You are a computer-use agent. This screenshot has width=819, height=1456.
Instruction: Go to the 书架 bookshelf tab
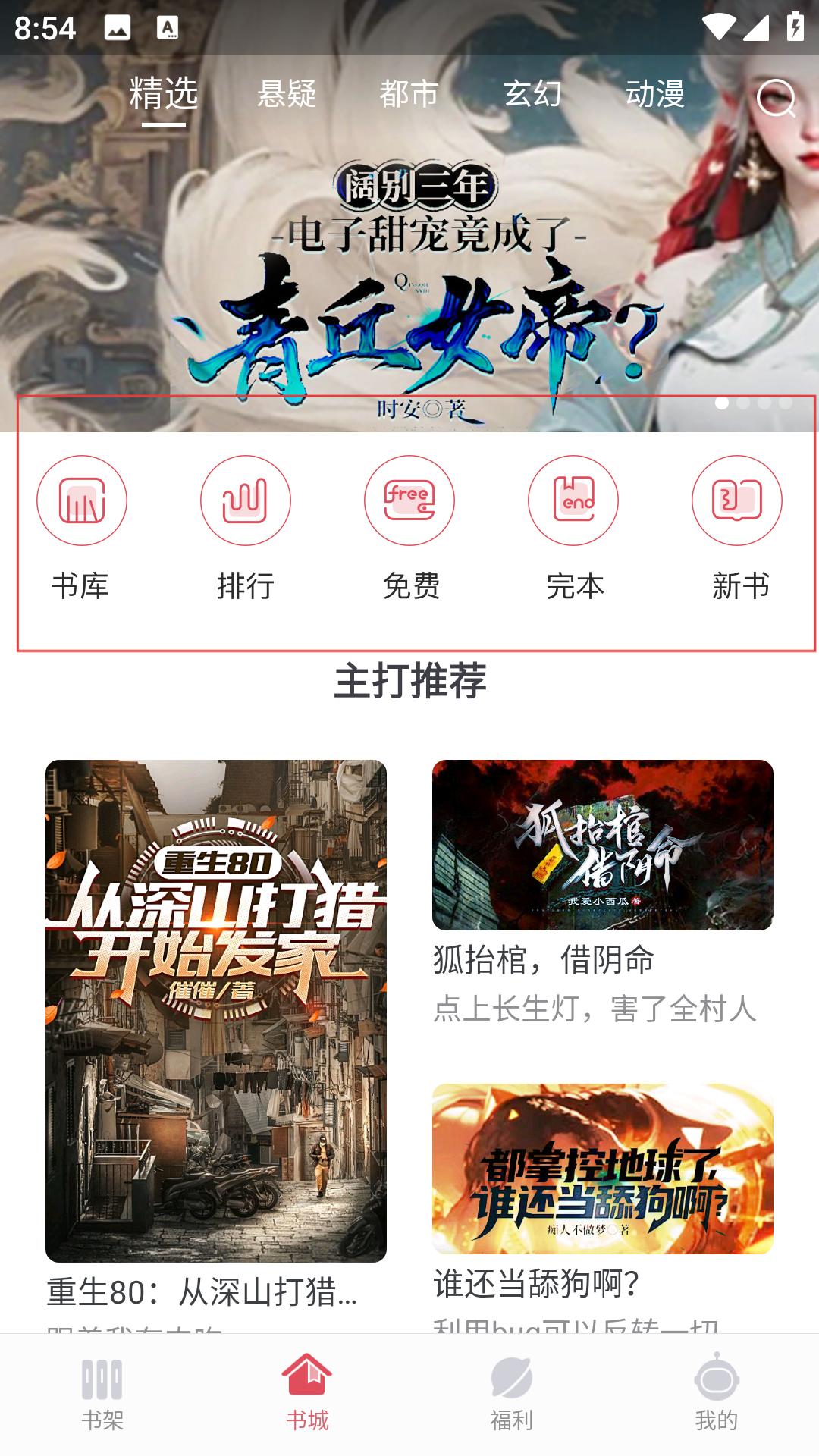(102, 1394)
